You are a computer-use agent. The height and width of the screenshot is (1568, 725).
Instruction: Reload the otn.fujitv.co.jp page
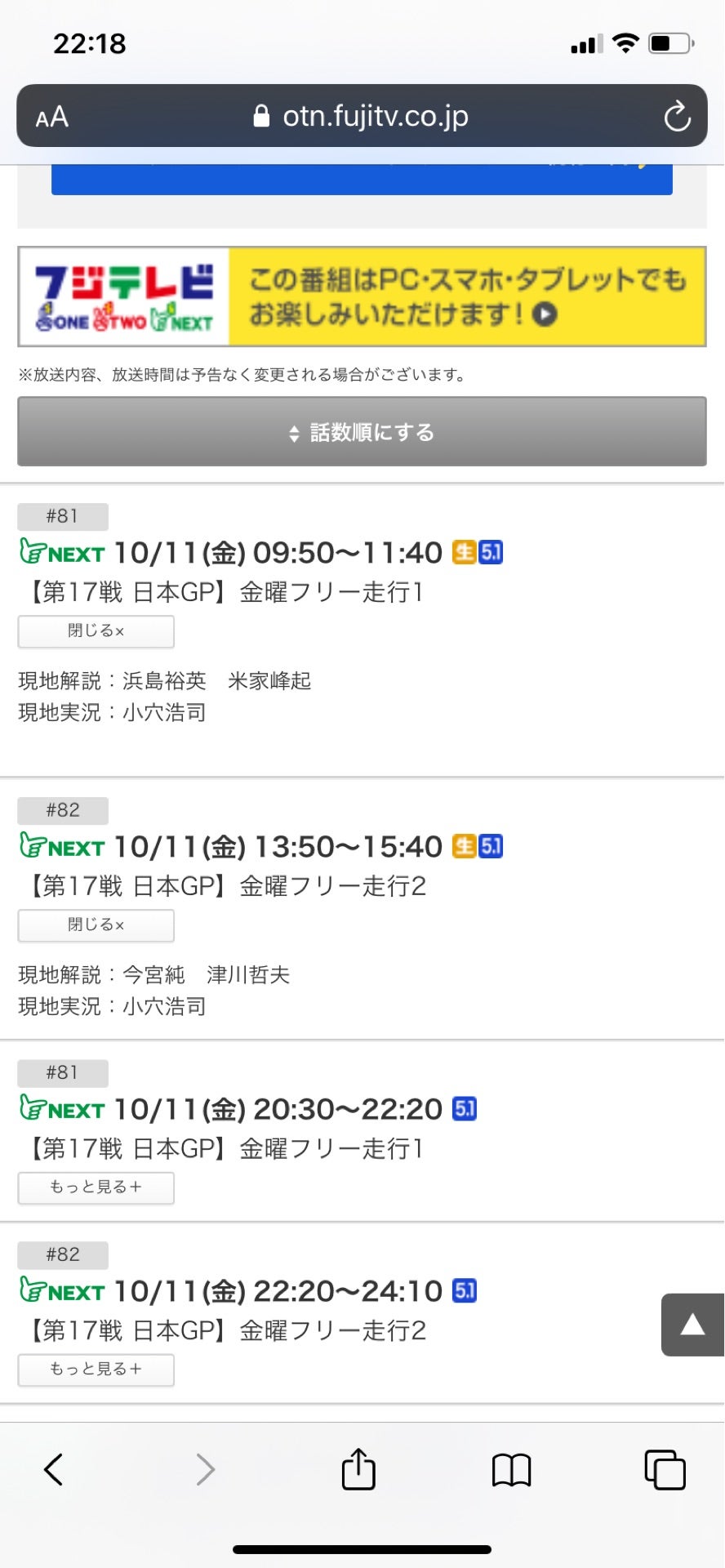676,117
